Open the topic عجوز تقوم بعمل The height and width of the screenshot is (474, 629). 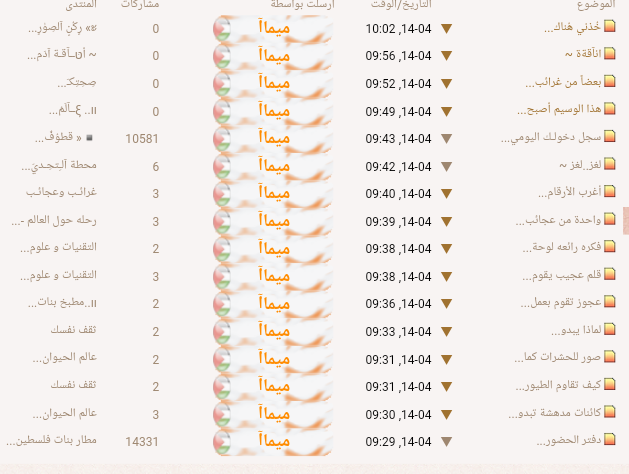point(562,302)
